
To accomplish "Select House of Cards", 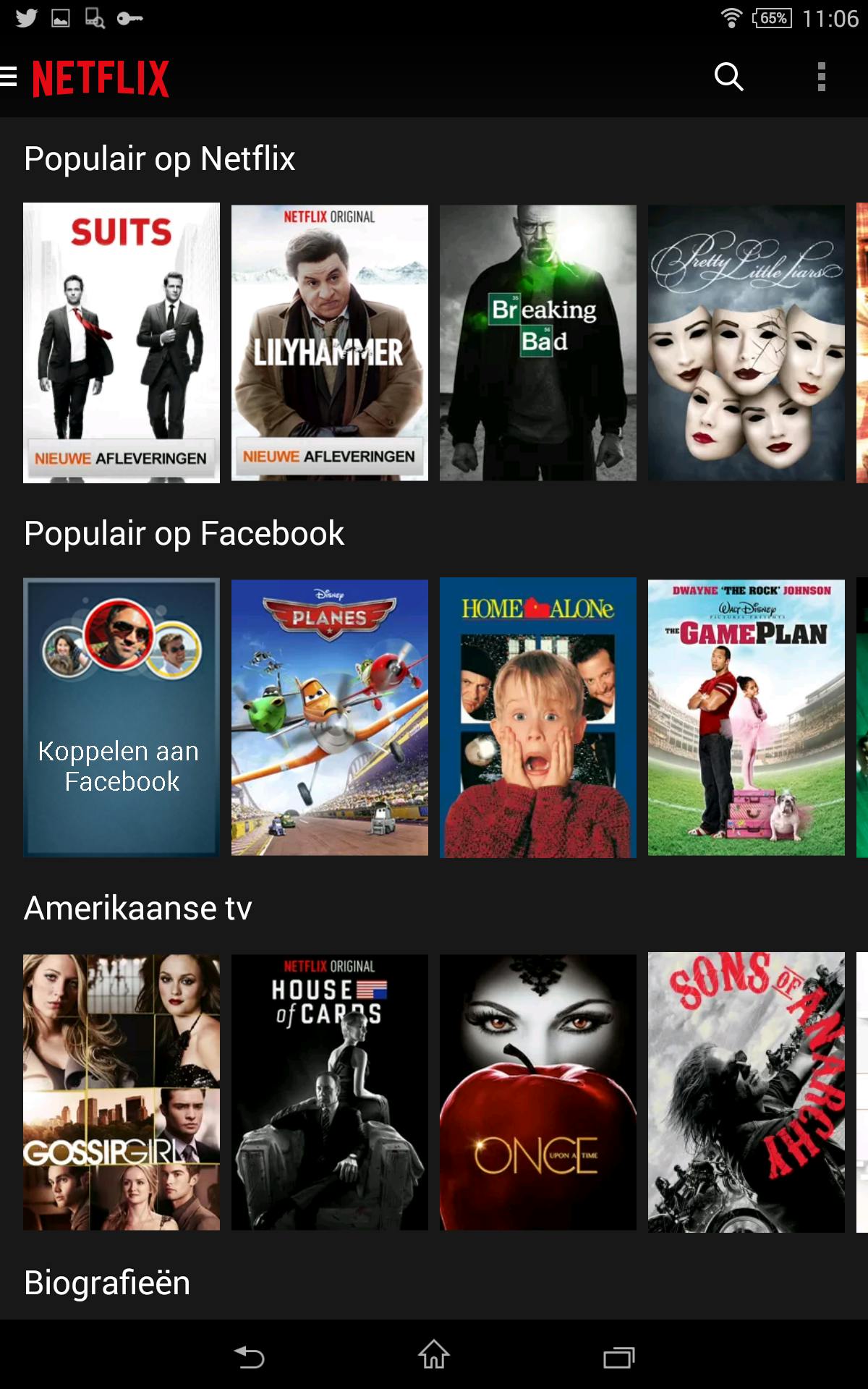I will click(x=330, y=1092).
